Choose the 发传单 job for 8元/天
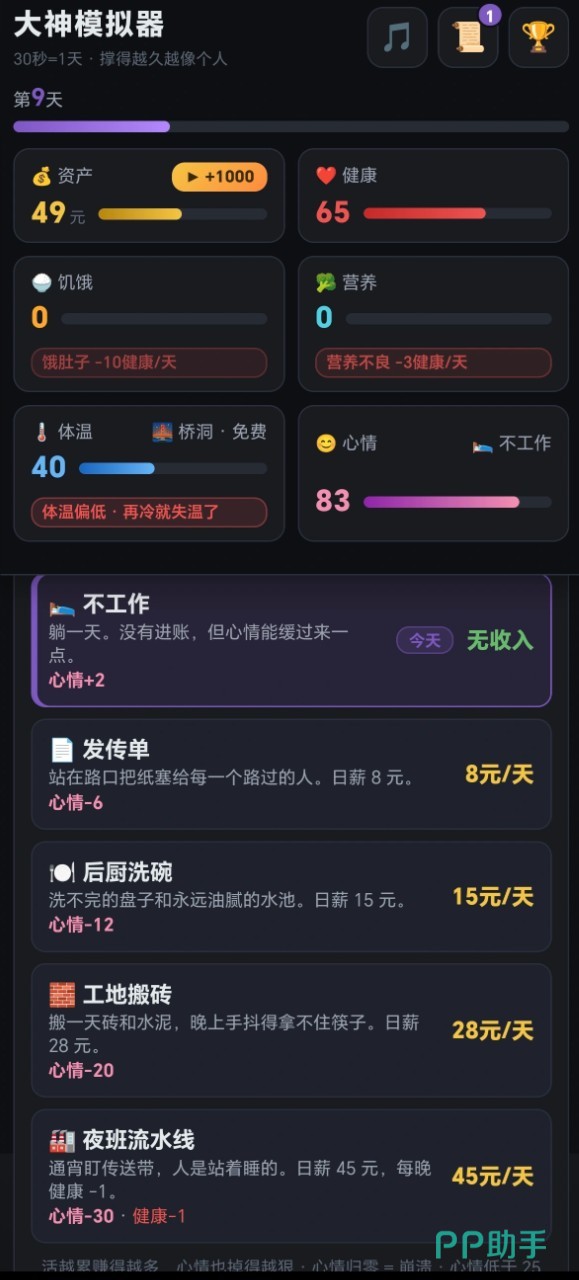This screenshot has width=579, height=1280. tap(291, 774)
